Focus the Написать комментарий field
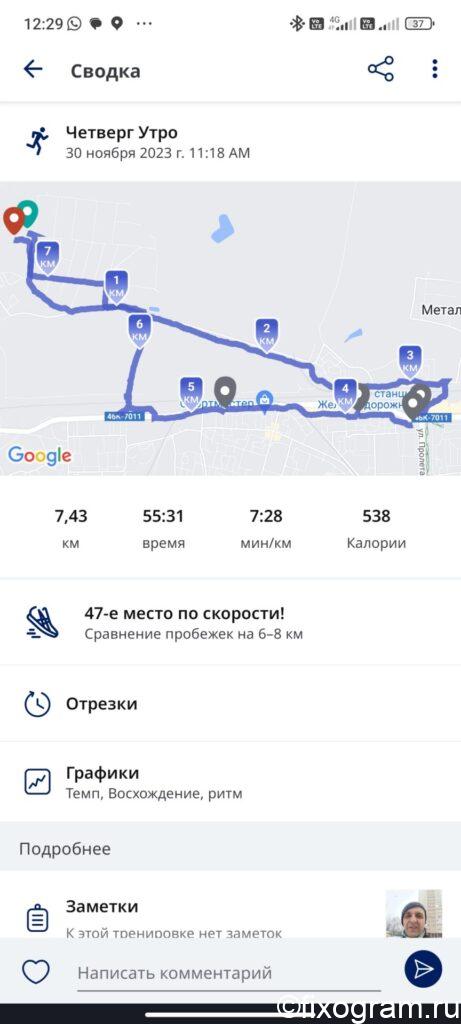The width and height of the screenshot is (461, 1024). 229,973
